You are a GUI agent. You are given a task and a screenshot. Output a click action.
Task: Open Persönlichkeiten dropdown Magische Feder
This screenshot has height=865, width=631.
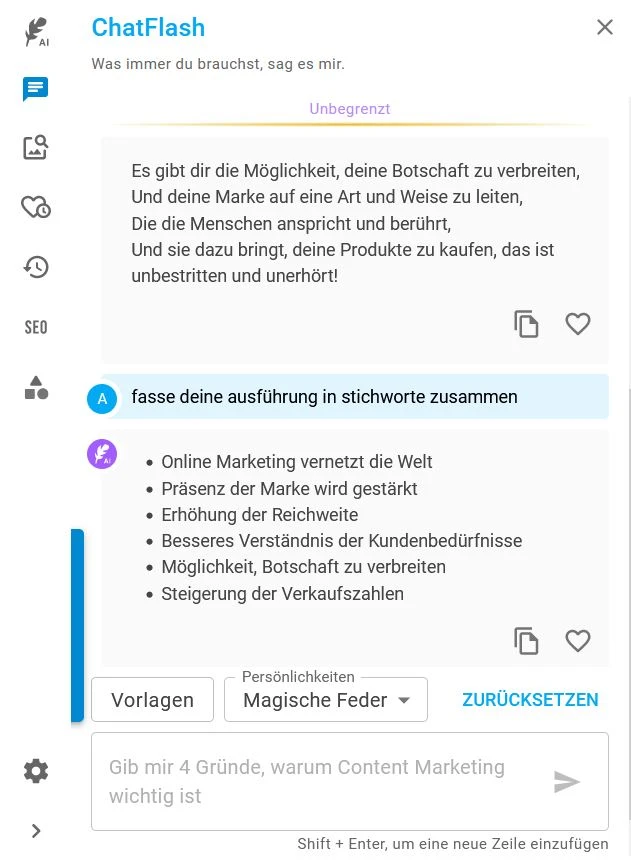[326, 700]
